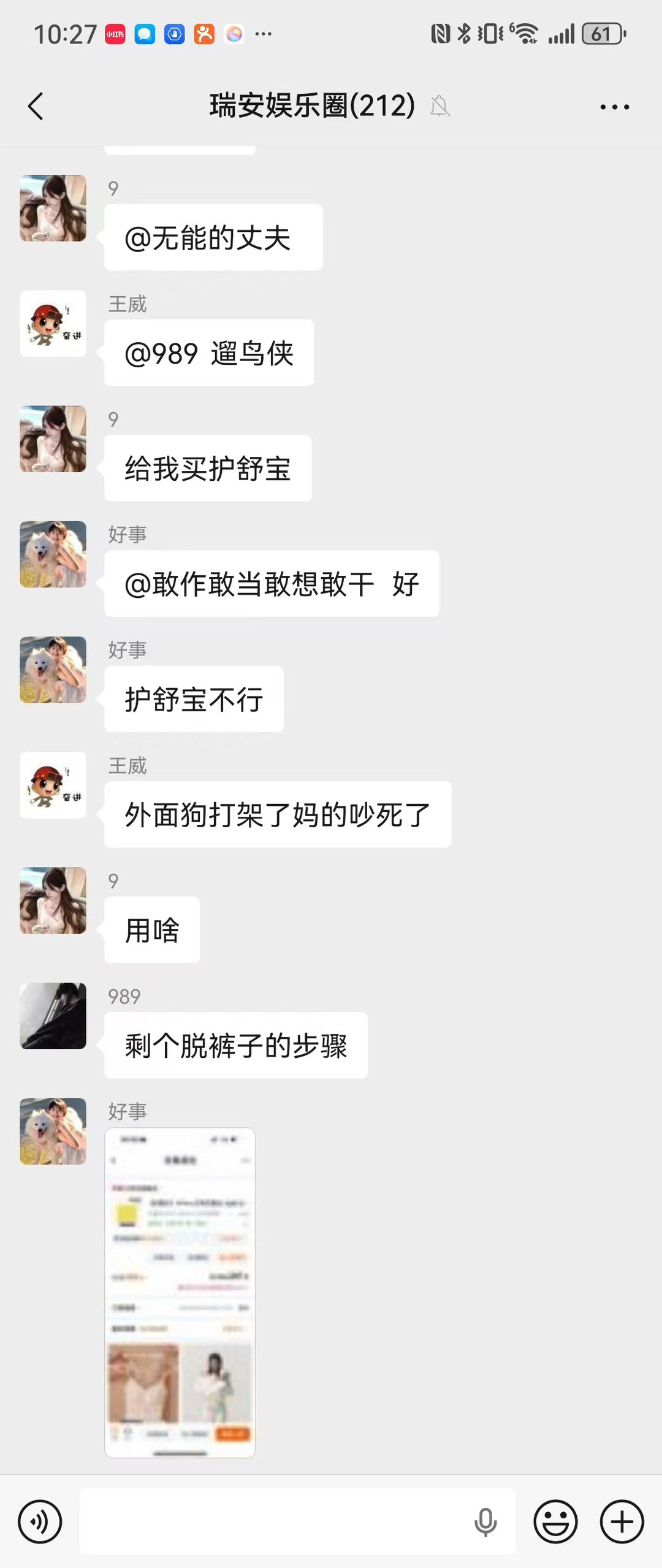Open the plus attachment menu
662x1568 pixels.
tap(622, 1521)
